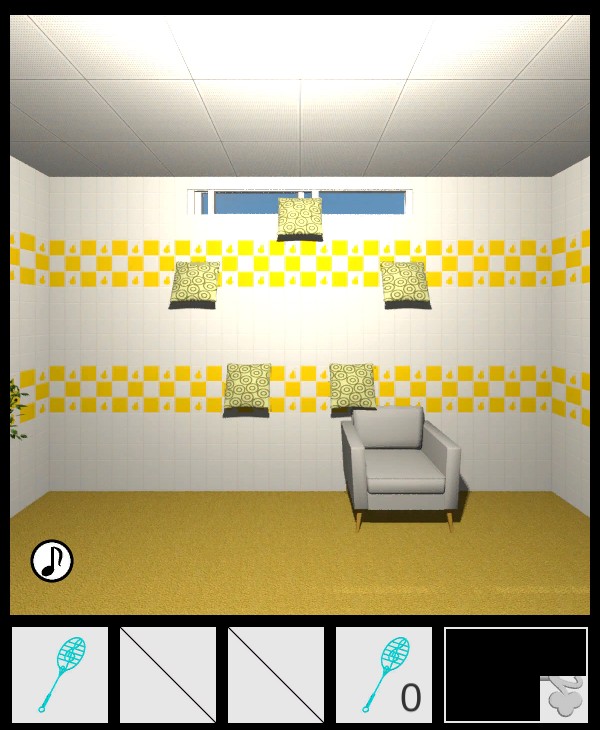
Task: Tap the racket item showing count 0
Action: point(384,675)
